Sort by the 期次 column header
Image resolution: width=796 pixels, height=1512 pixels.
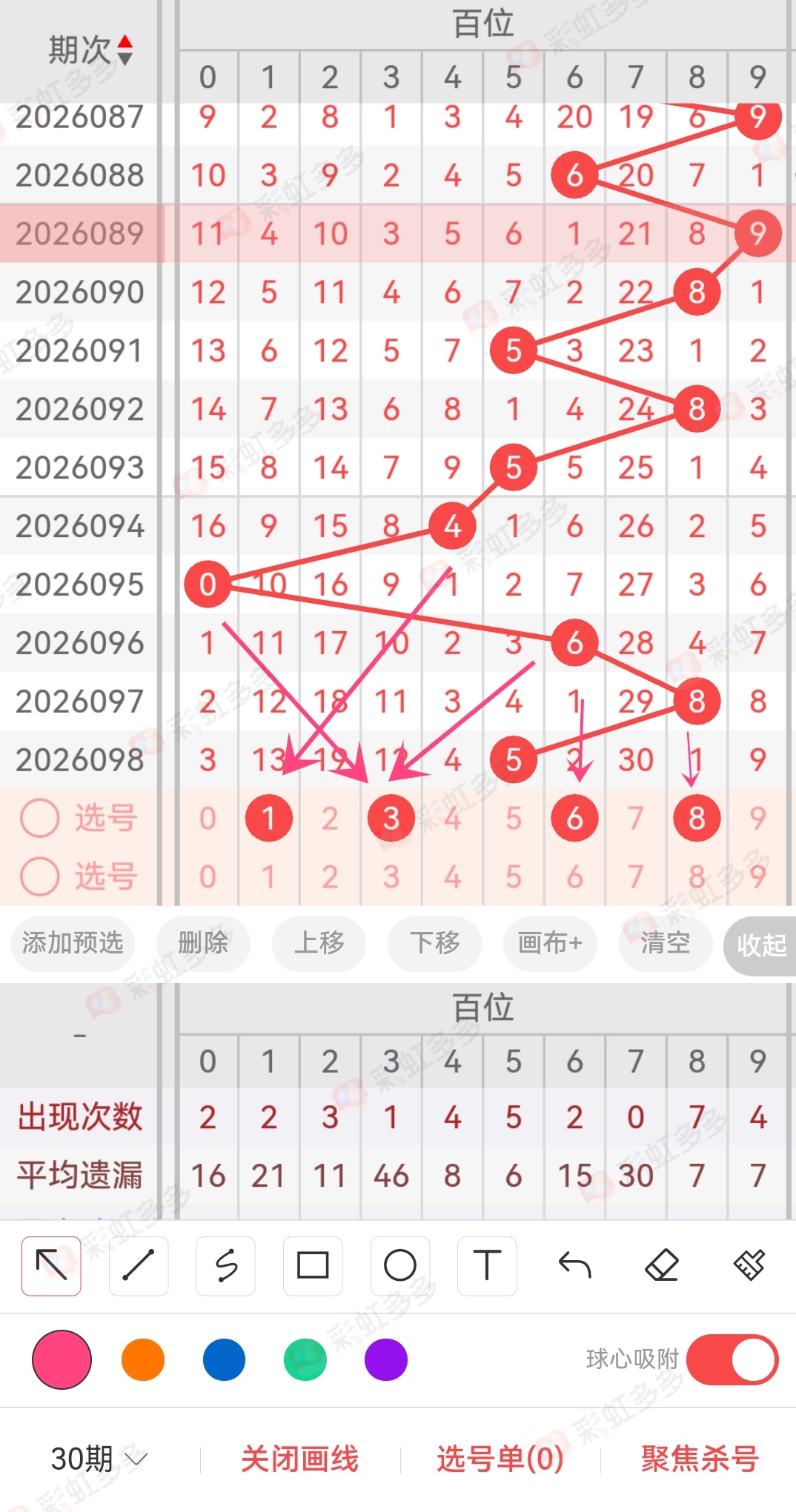[x=90, y=50]
